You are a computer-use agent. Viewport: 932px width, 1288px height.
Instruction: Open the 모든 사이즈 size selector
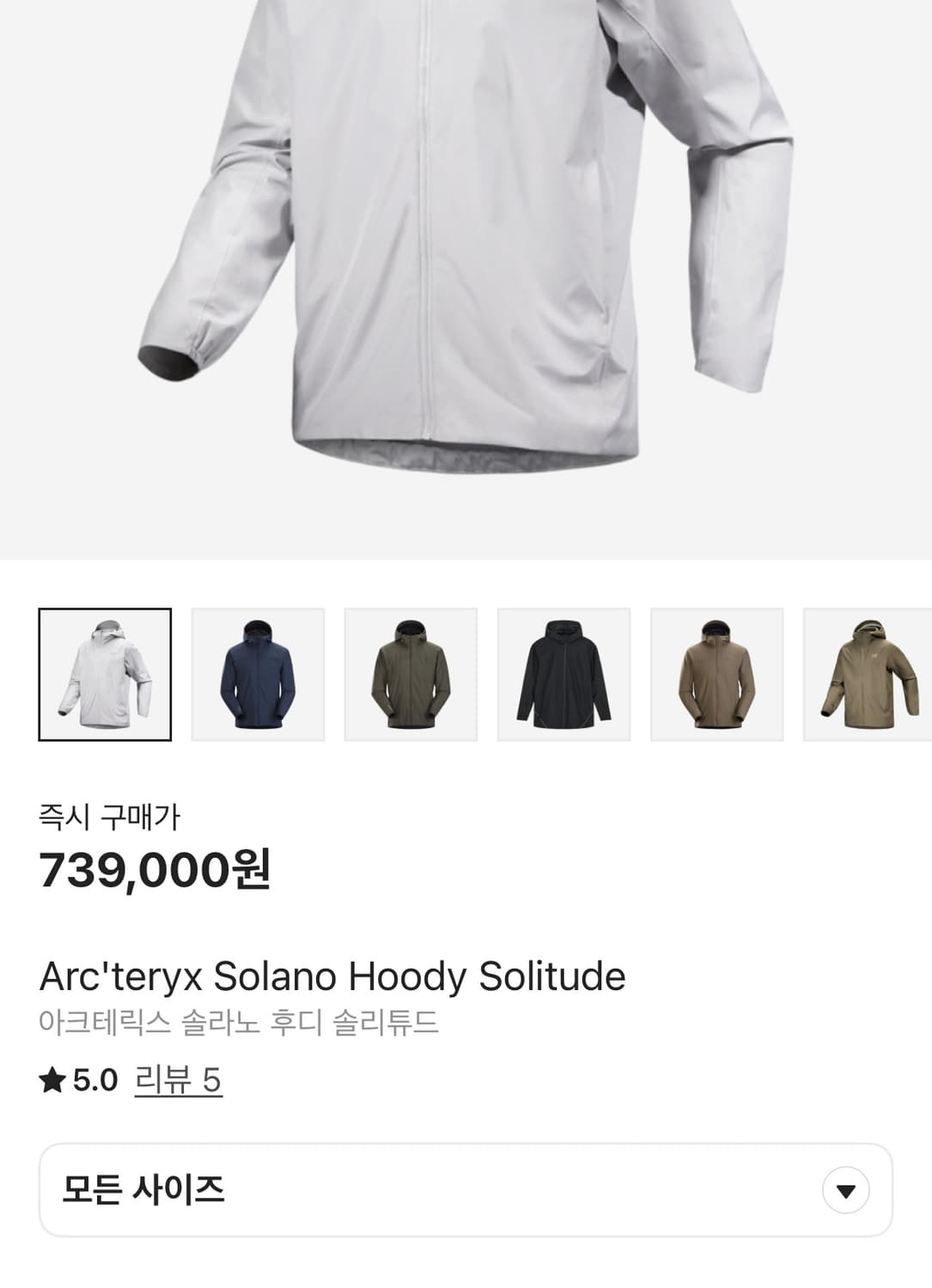[x=466, y=1191]
